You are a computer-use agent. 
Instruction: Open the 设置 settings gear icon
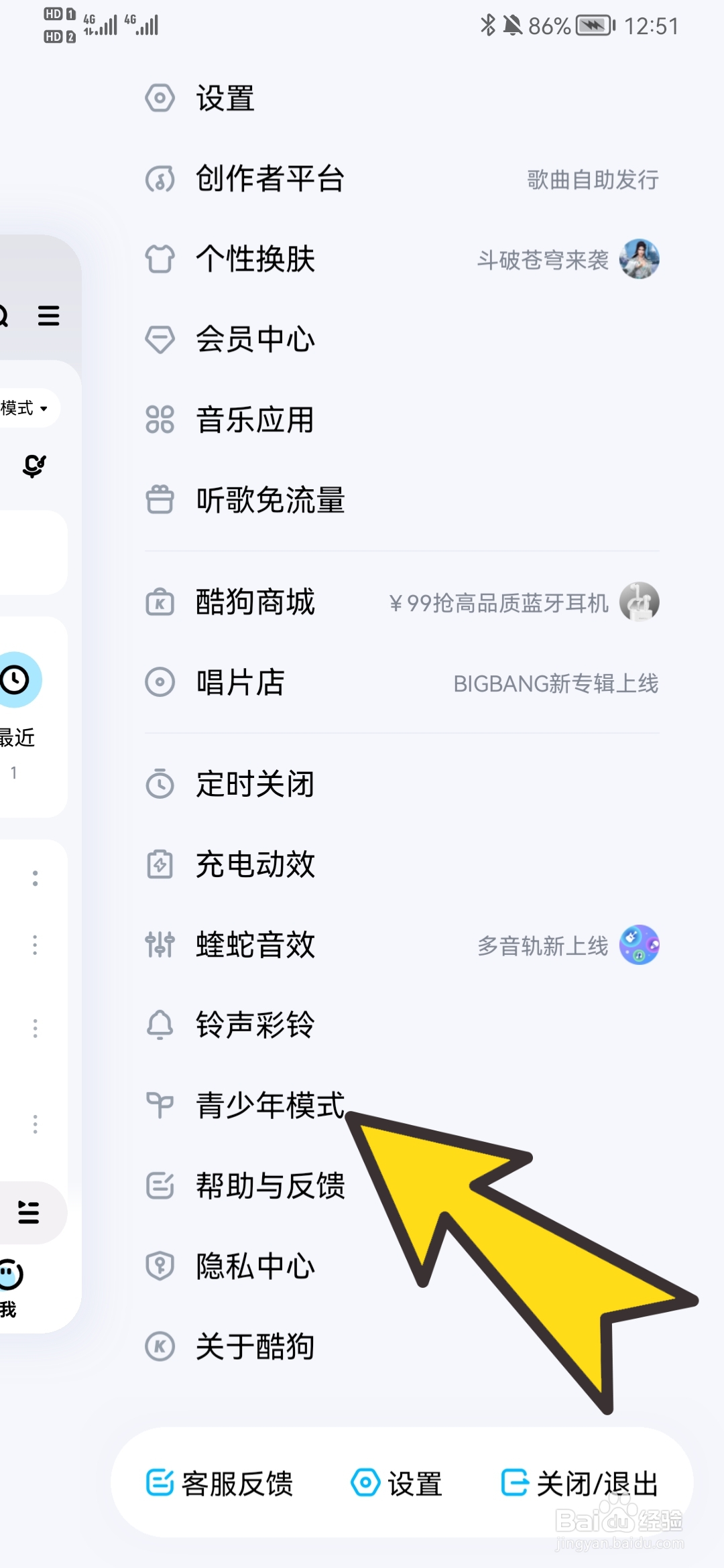click(x=159, y=99)
